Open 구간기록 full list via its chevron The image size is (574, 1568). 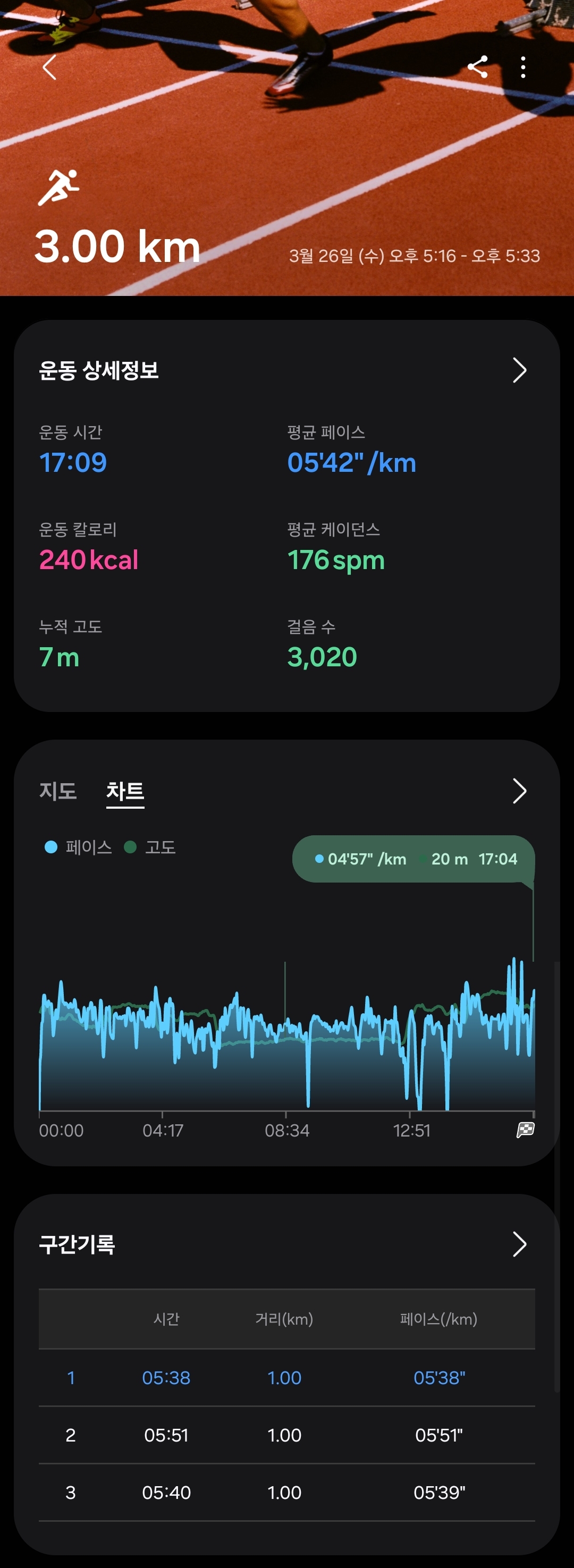(519, 1243)
